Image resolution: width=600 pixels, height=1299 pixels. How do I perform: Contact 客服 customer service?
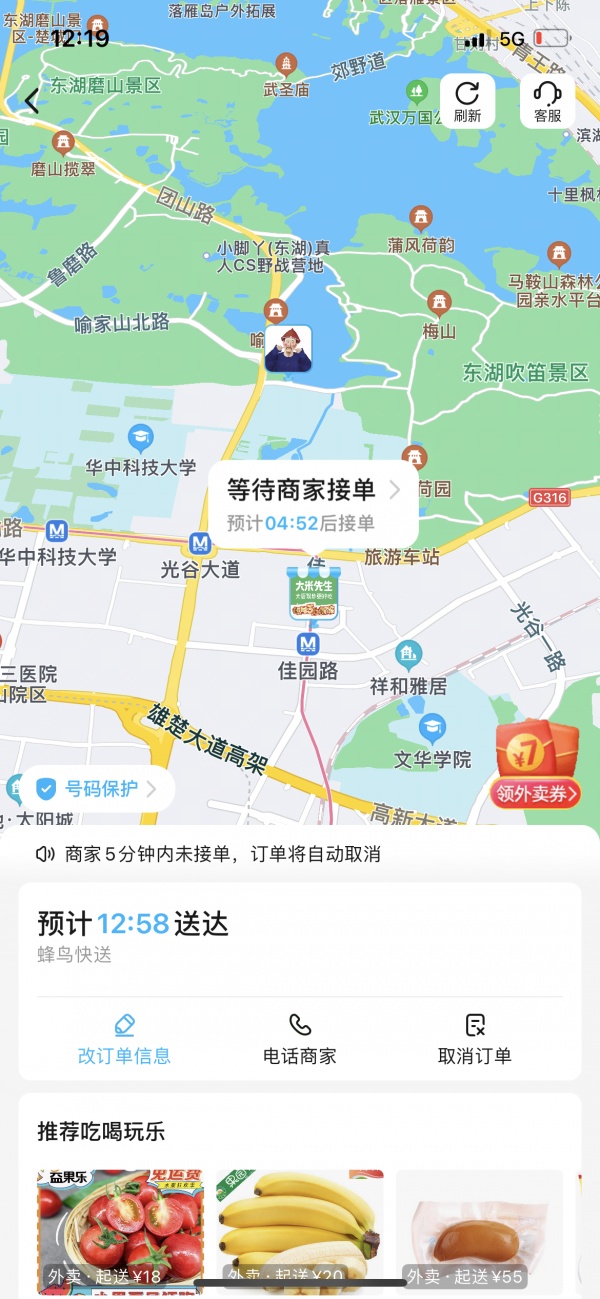point(547,101)
